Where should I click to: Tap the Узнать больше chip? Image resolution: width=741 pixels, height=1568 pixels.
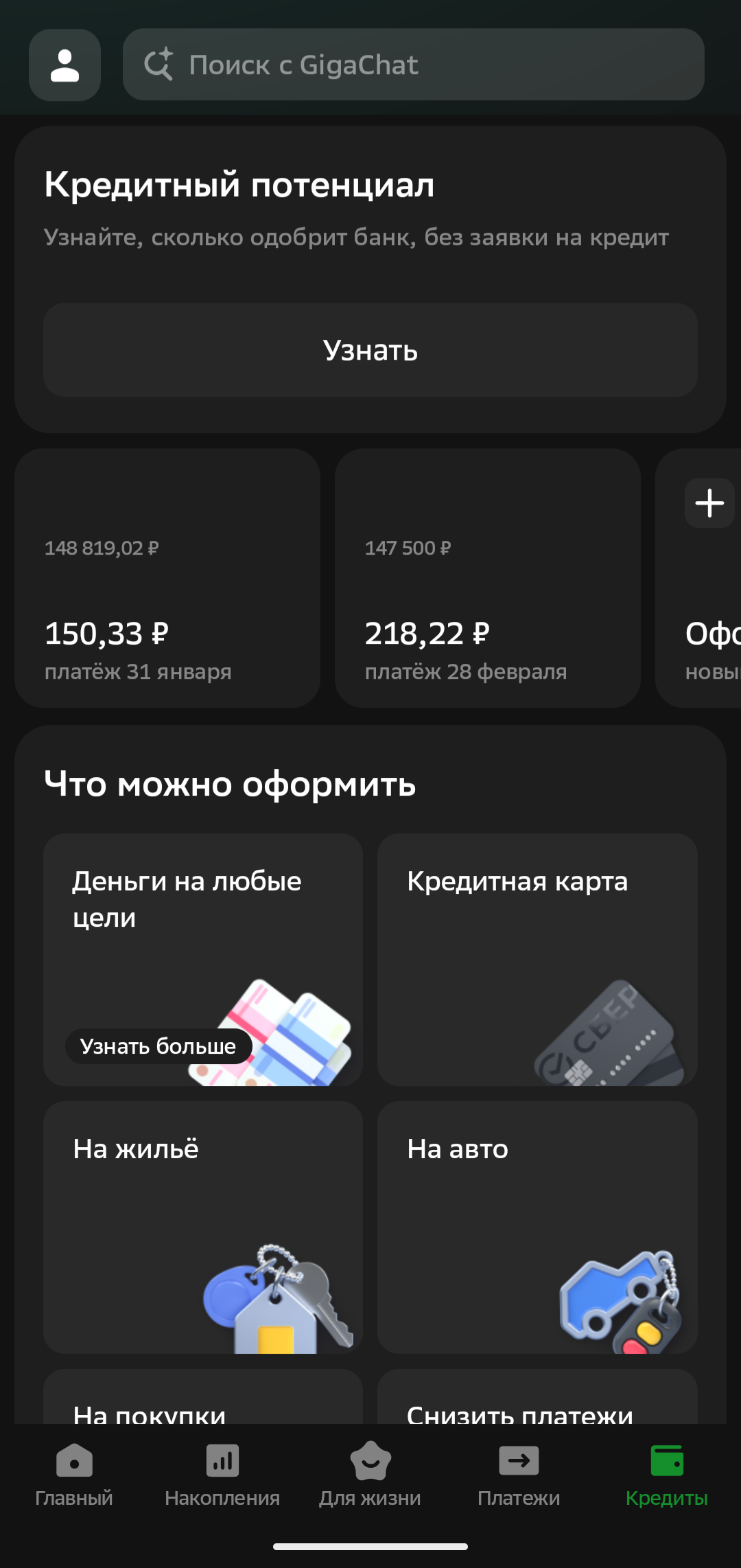tap(158, 1046)
